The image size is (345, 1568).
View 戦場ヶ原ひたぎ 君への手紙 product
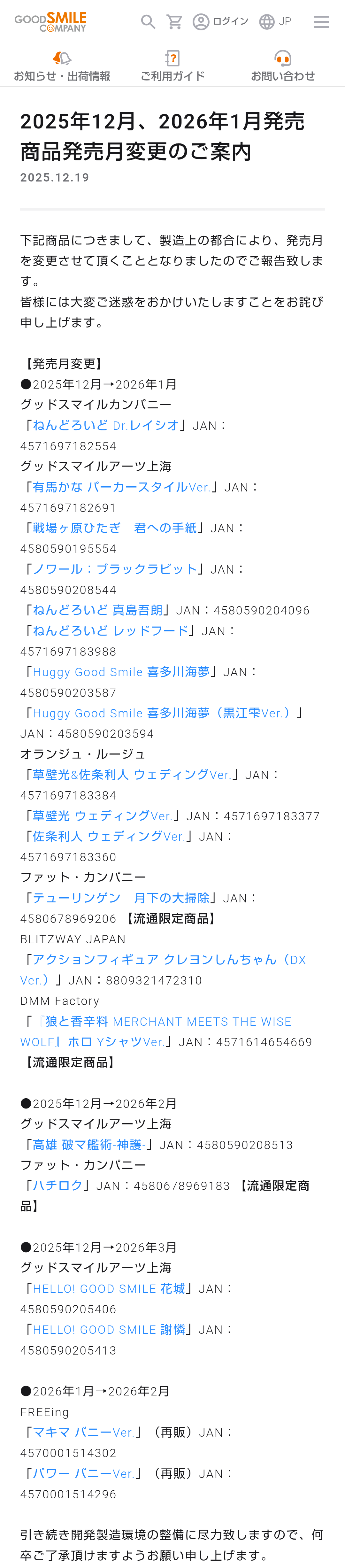(x=114, y=528)
